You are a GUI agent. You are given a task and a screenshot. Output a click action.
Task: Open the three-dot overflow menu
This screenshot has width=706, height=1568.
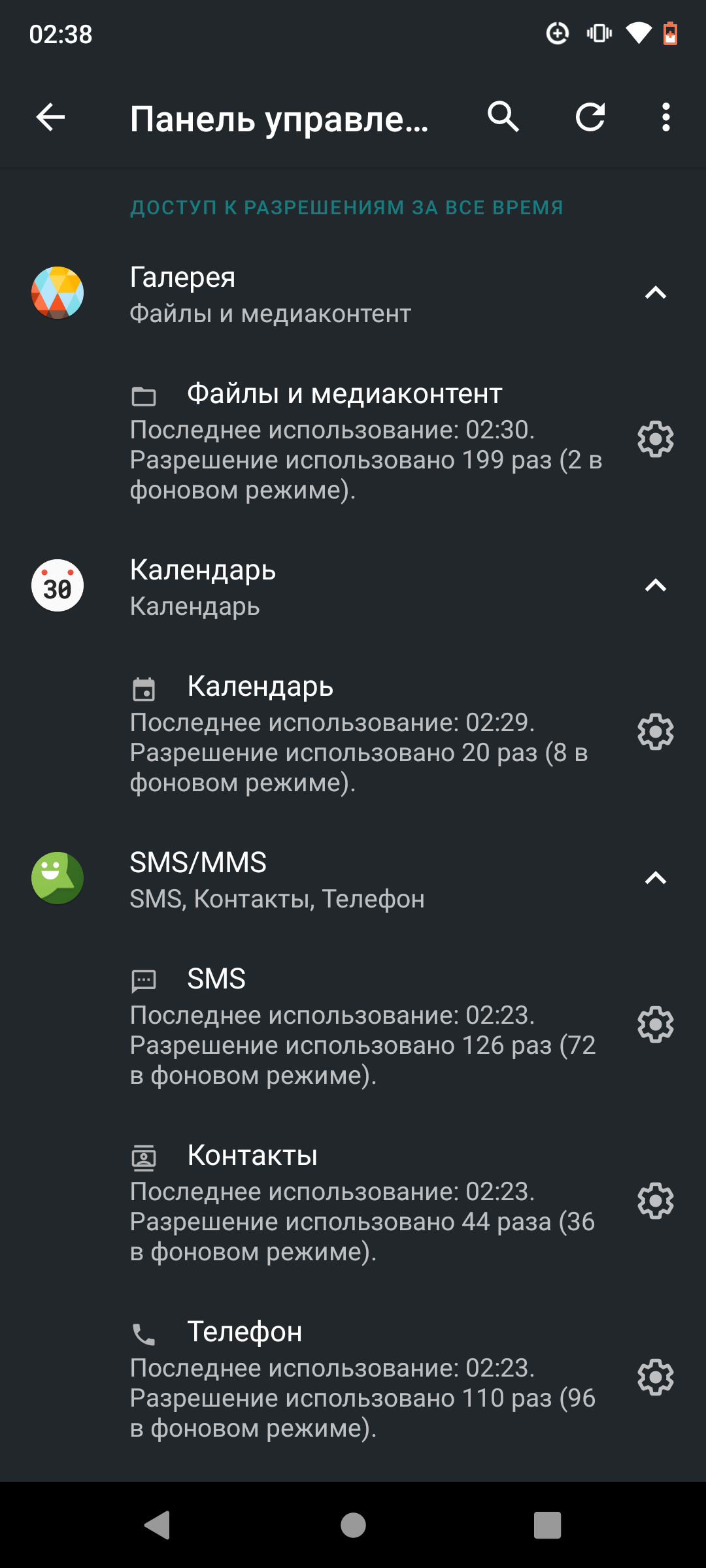pos(665,118)
